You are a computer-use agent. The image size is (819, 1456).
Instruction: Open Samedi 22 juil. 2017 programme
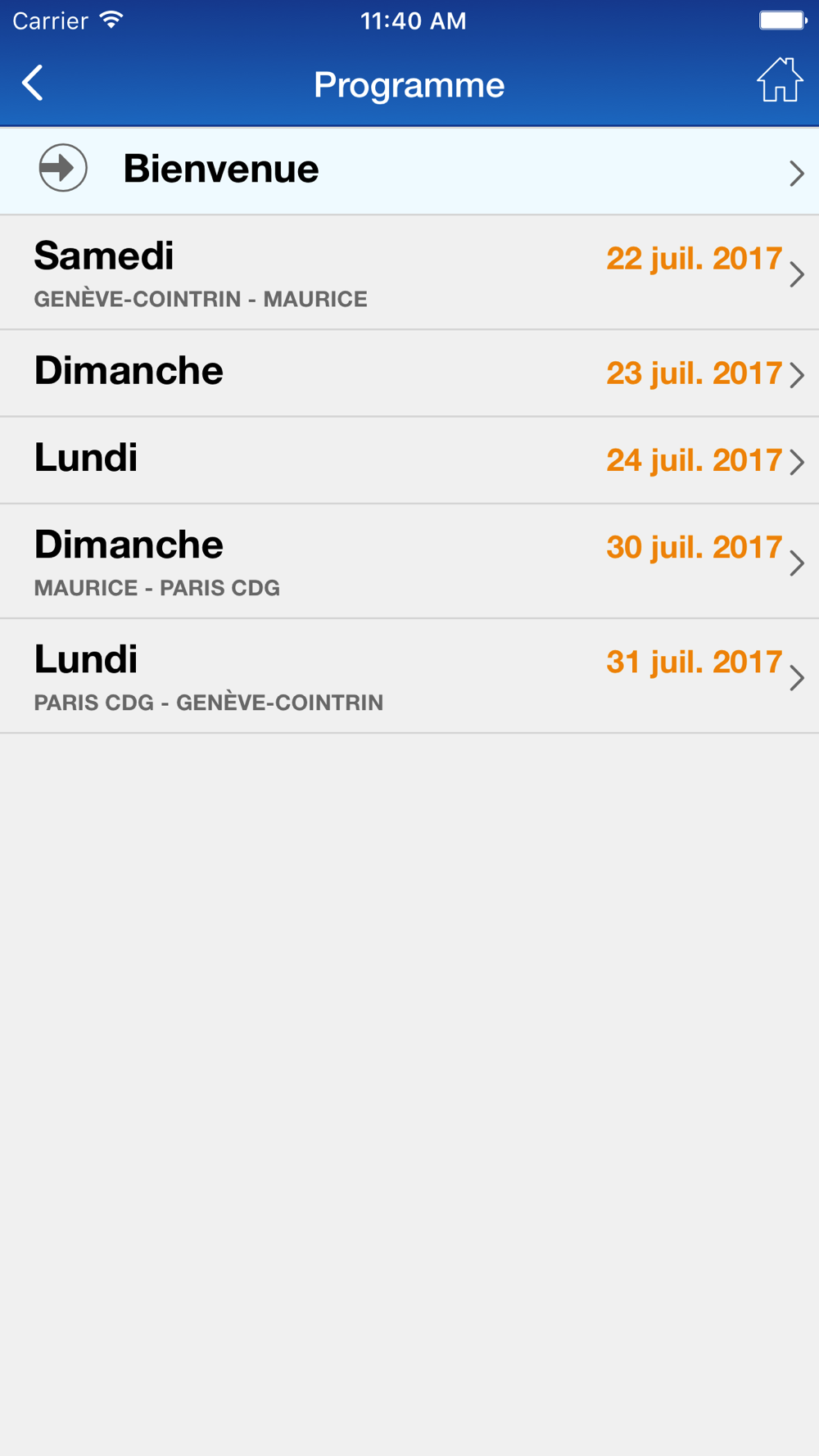click(409, 273)
